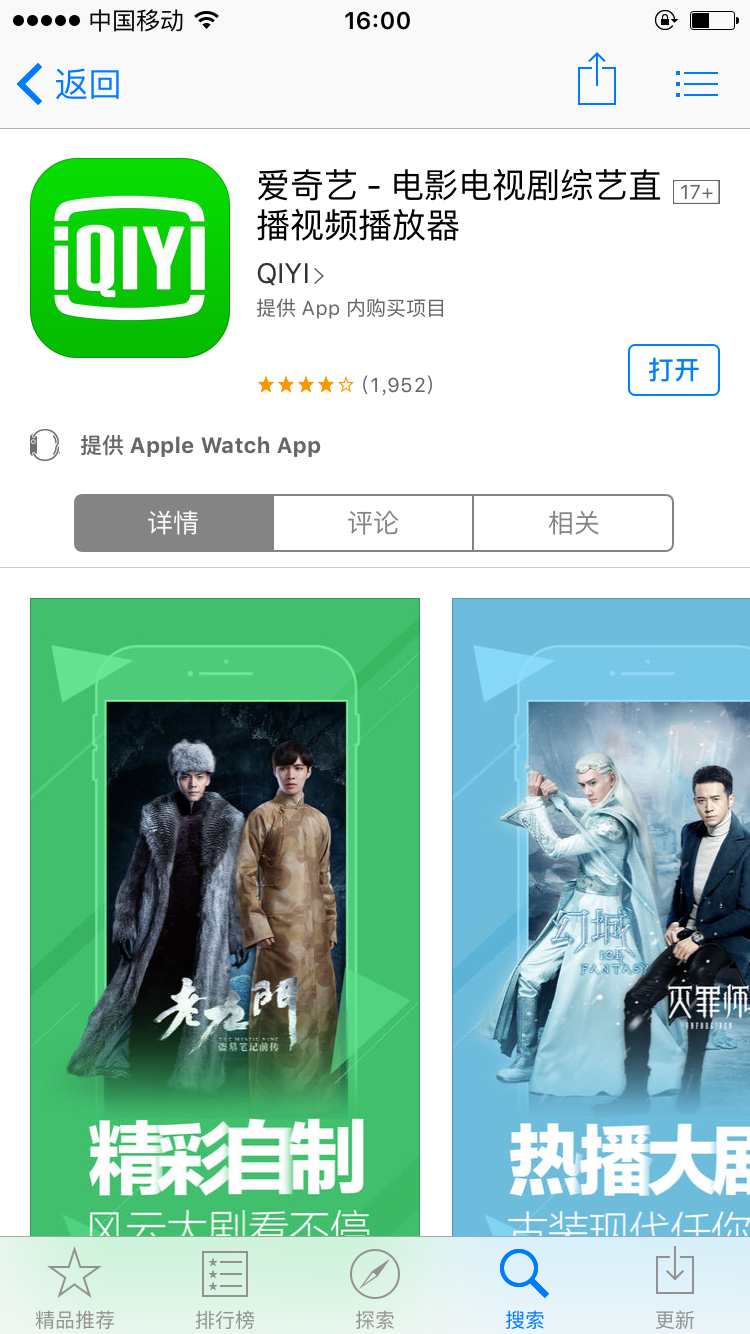Screen dimensions: 750x1334
Task: Open the QIYI developer page link
Action: (x=290, y=274)
